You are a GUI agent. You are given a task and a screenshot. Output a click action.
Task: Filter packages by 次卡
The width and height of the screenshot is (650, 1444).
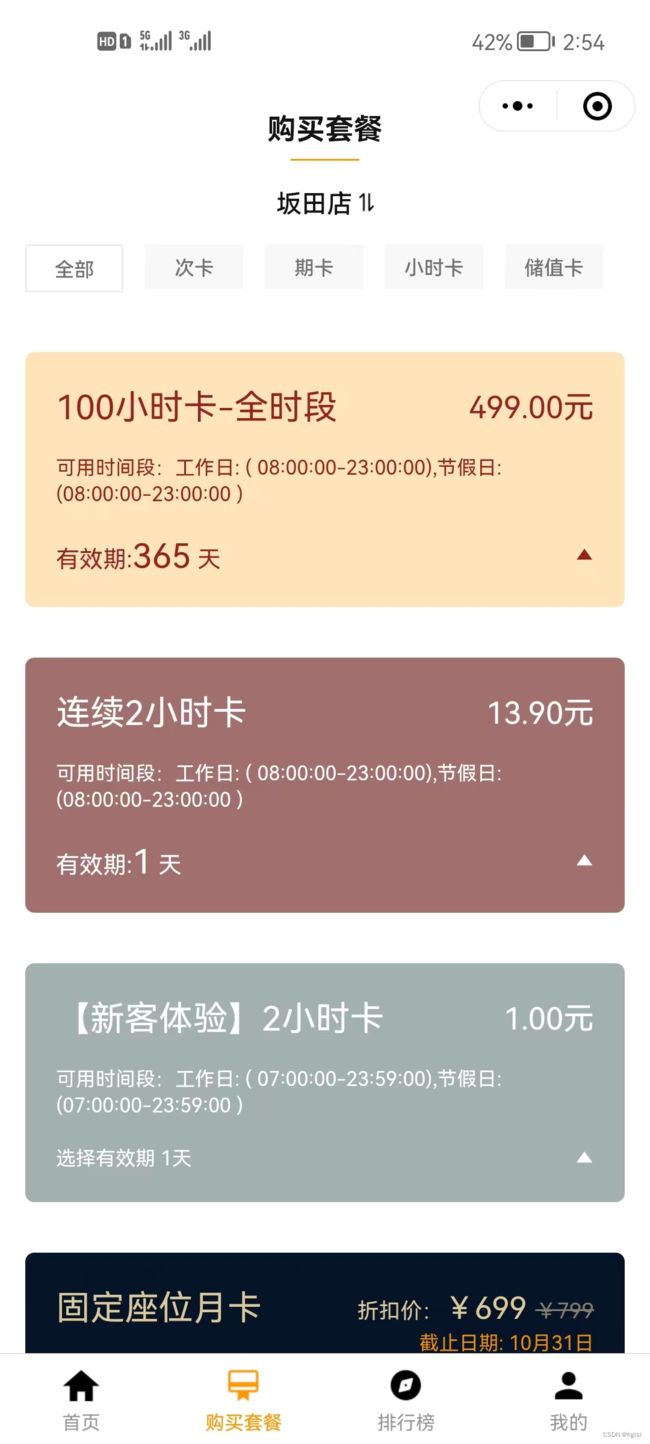tap(194, 267)
